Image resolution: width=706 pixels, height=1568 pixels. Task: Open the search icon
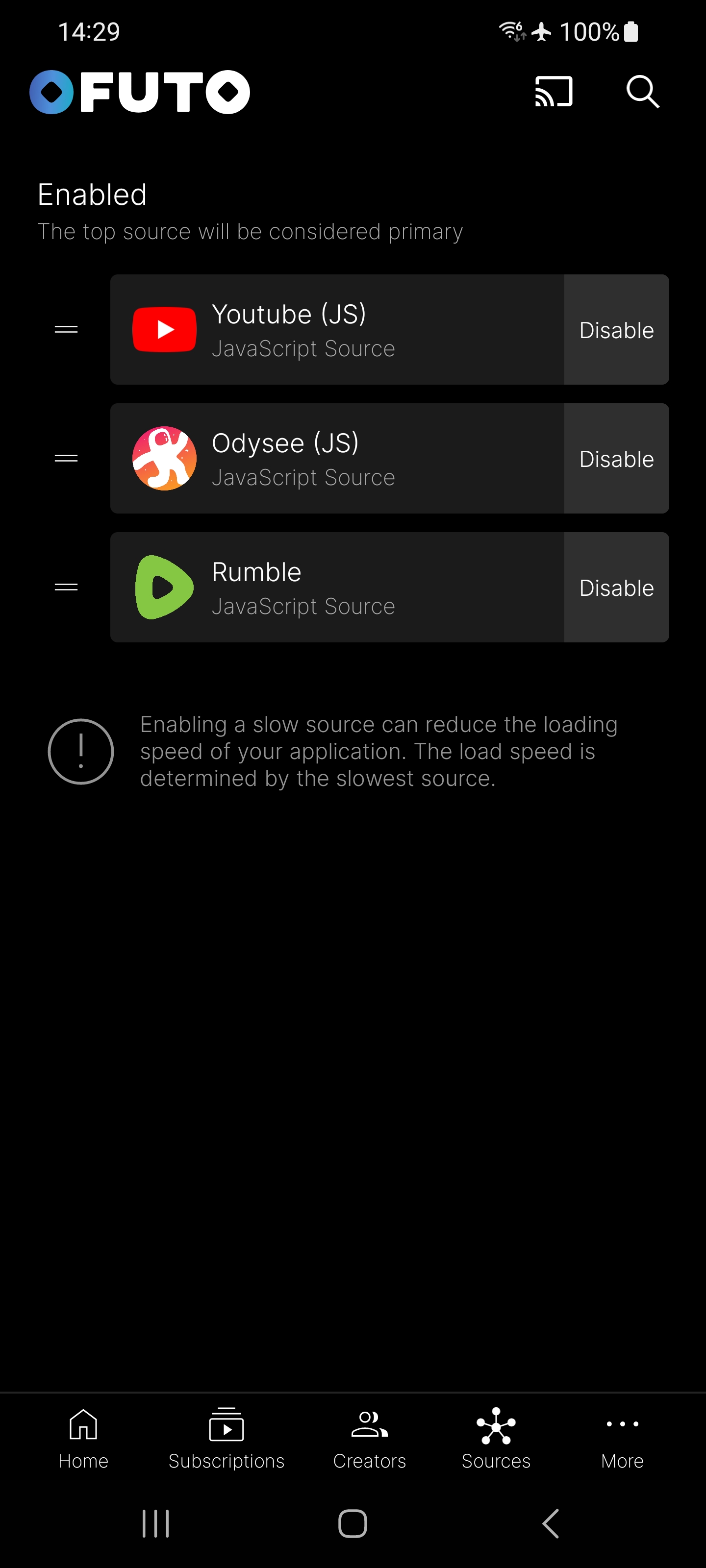(643, 92)
